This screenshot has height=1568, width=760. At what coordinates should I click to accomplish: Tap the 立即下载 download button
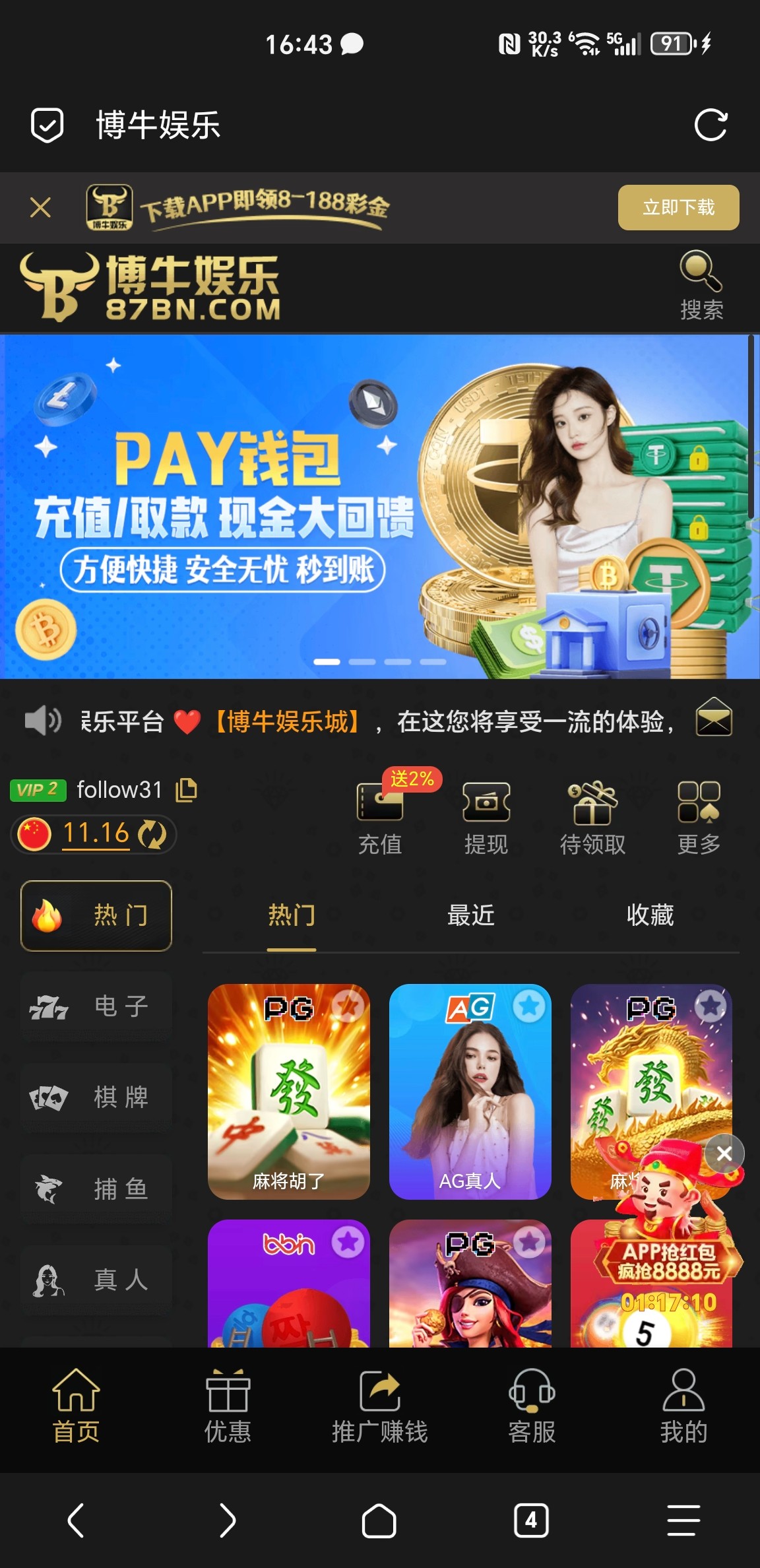coord(678,207)
